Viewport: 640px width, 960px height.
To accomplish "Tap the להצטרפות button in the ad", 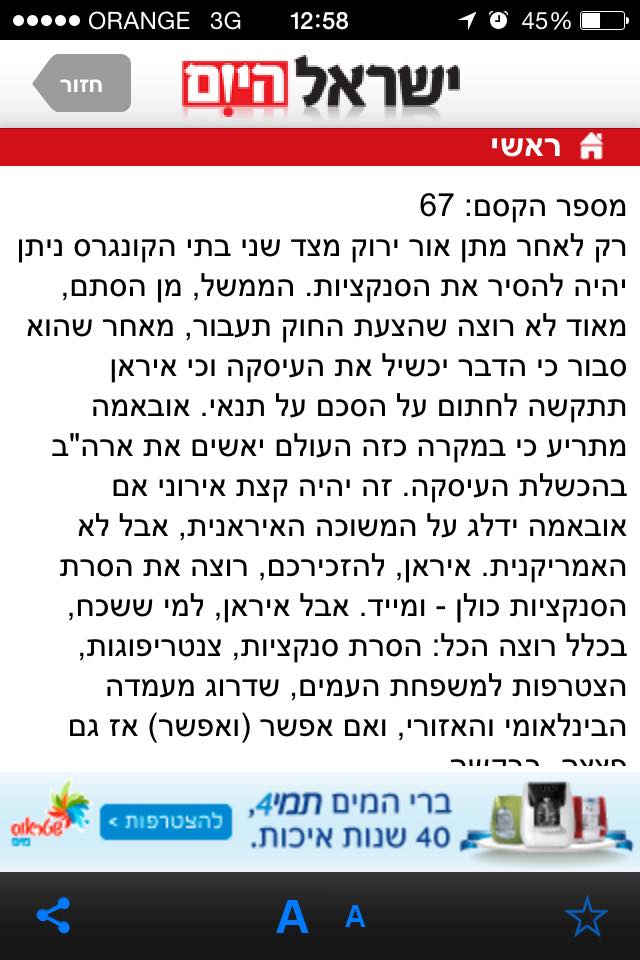I will point(165,822).
